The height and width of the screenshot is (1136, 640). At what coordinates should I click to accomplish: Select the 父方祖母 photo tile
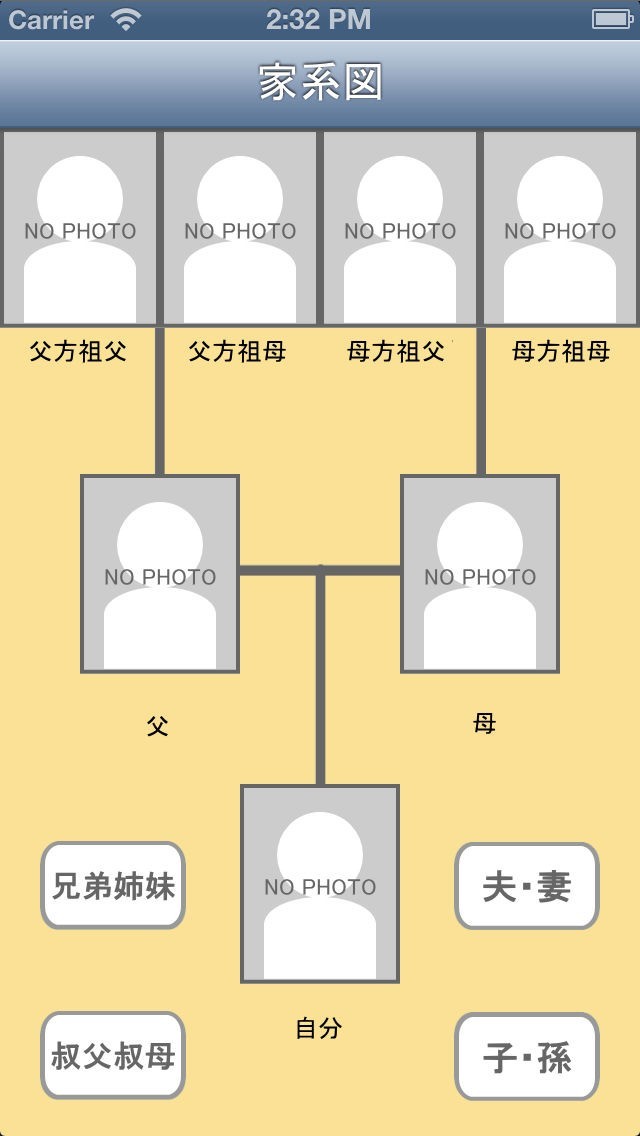point(240,227)
